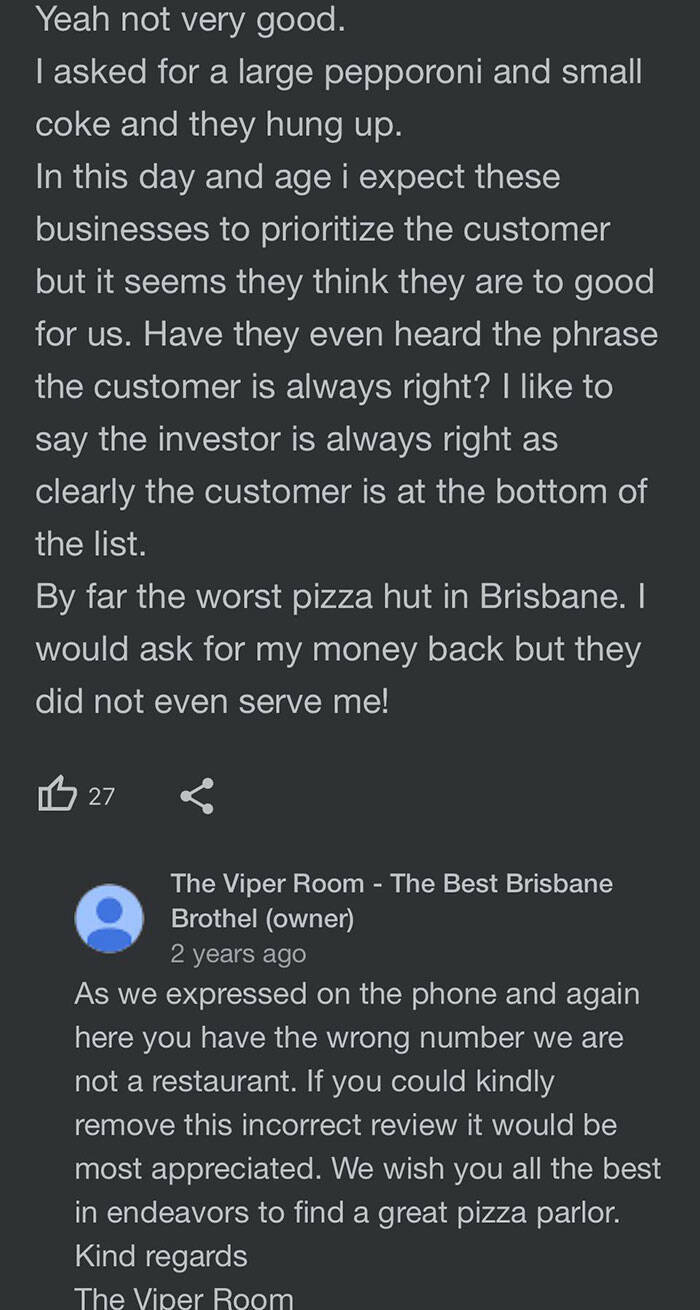
Task: Open The Viper Room owner profile avatar
Action: [x=110, y=918]
